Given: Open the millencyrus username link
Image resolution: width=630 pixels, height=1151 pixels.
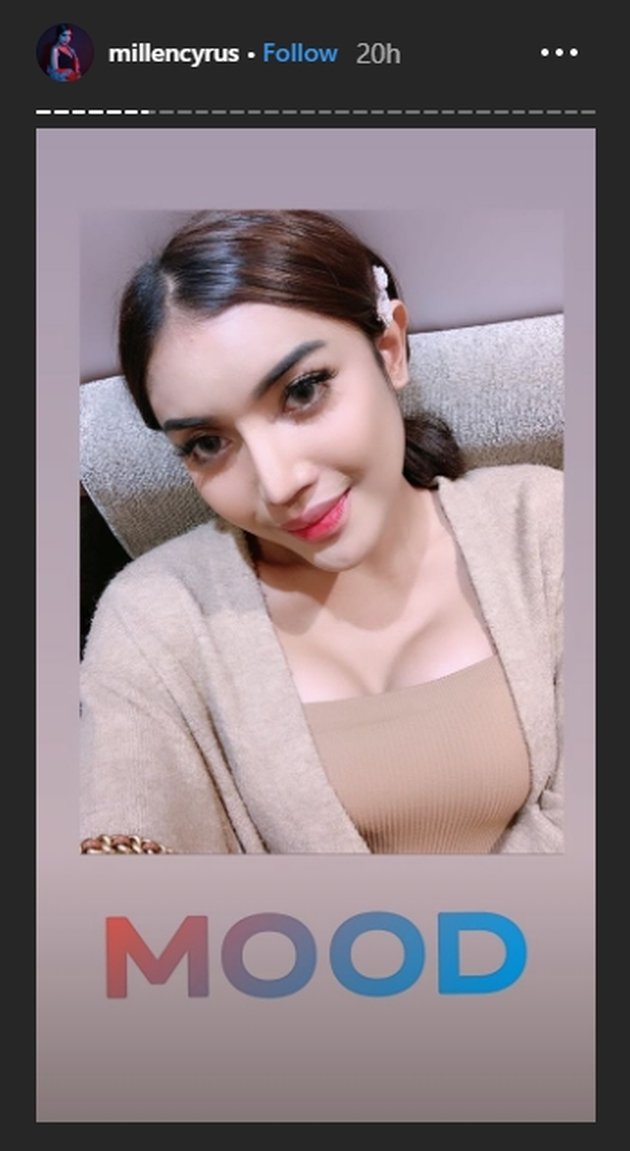Looking at the screenshot, I should 173,54.
